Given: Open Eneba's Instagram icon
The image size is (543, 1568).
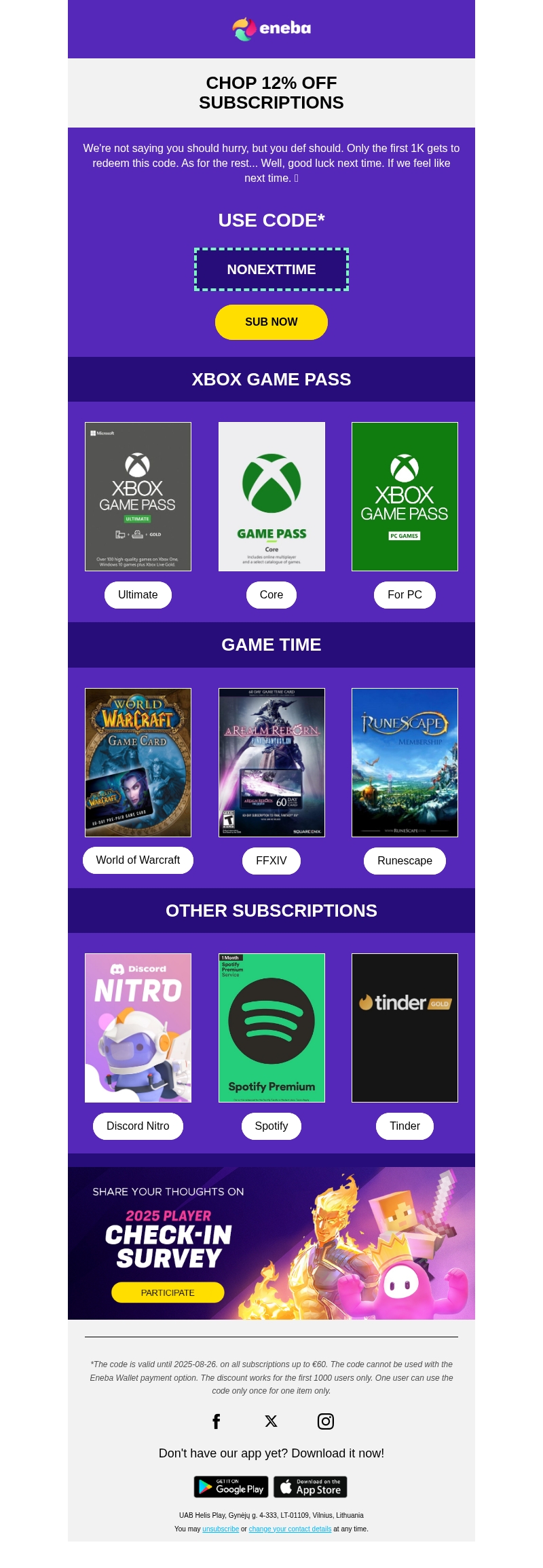Looking at the screenshot, I should pos(326,1421).
